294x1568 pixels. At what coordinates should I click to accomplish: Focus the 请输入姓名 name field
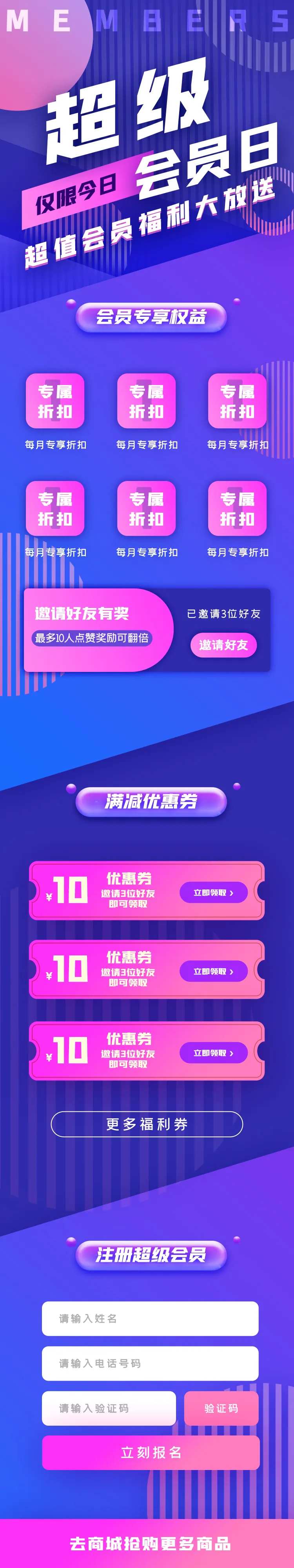(150, 1318)
